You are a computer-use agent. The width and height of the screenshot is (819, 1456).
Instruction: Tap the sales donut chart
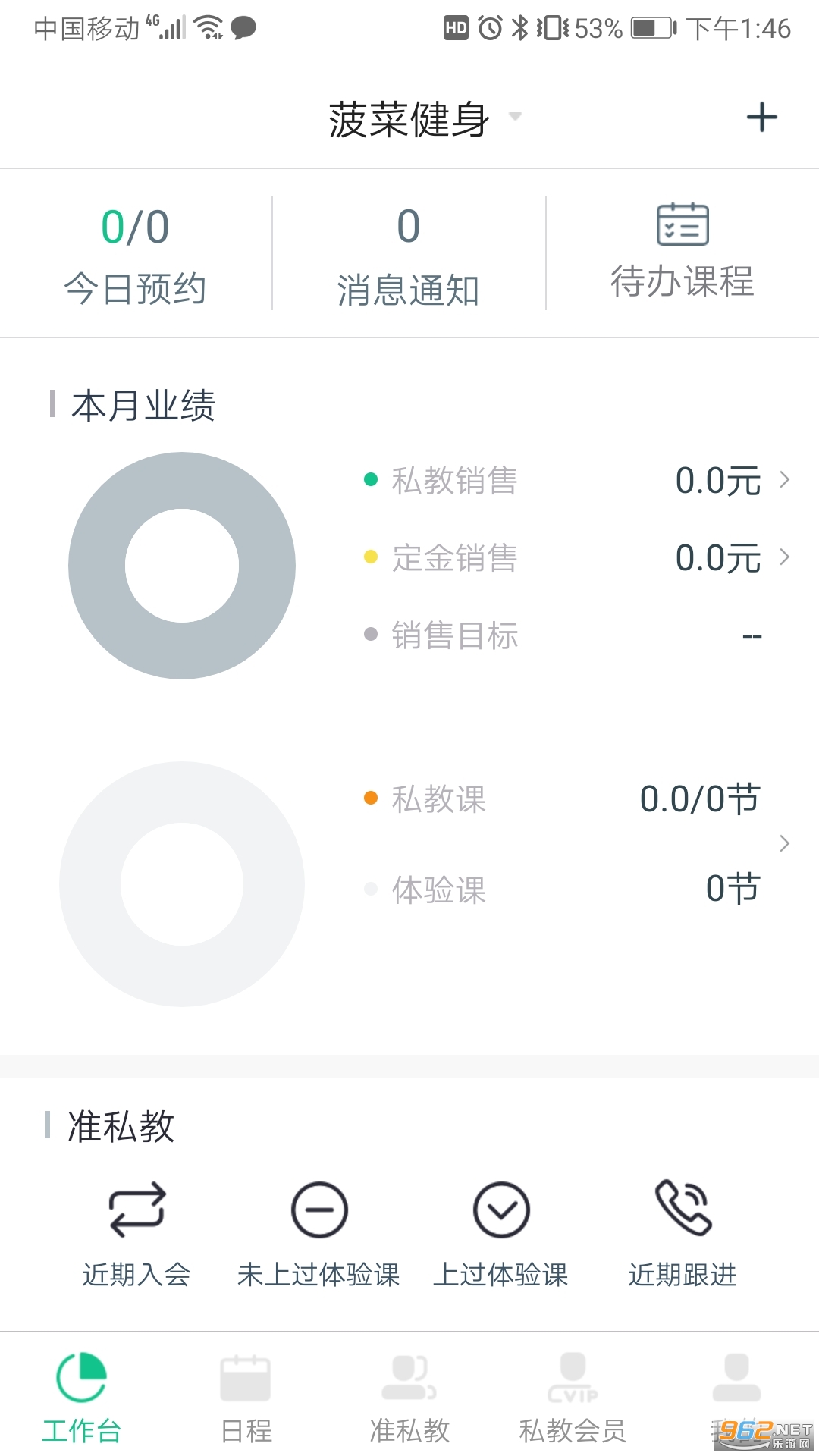click(182, 565)
